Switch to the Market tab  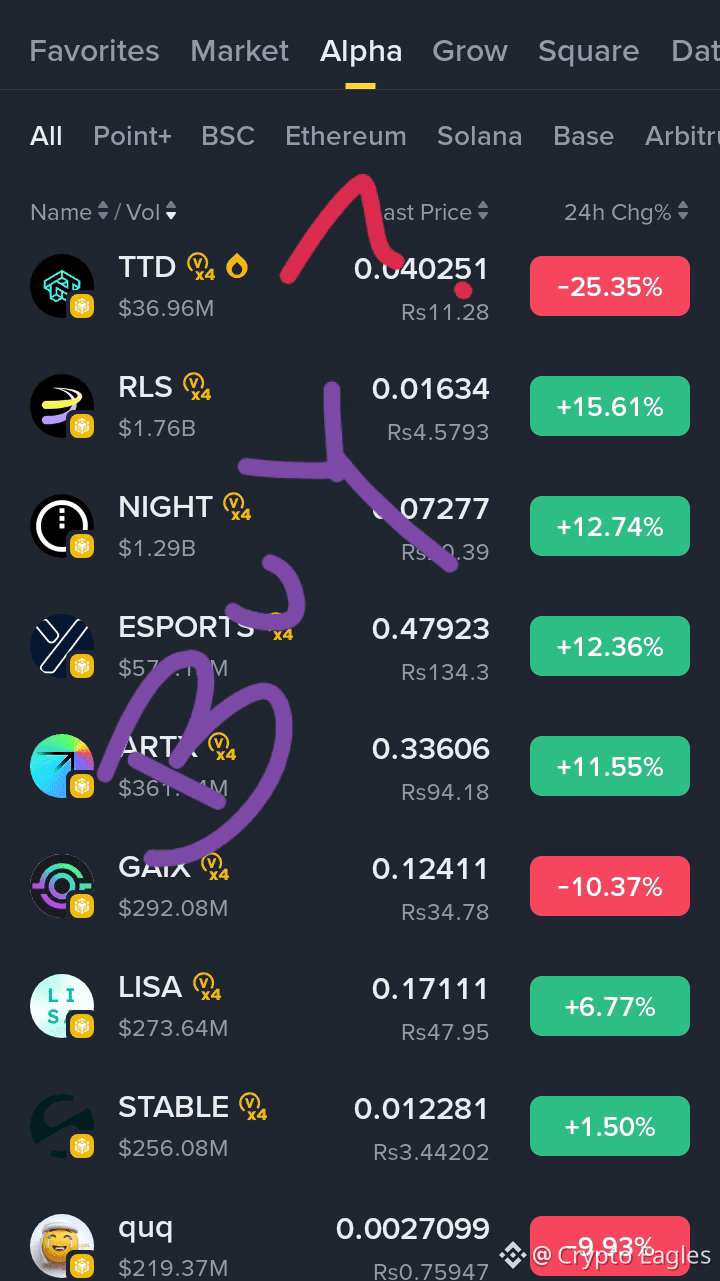coord(239,51)
